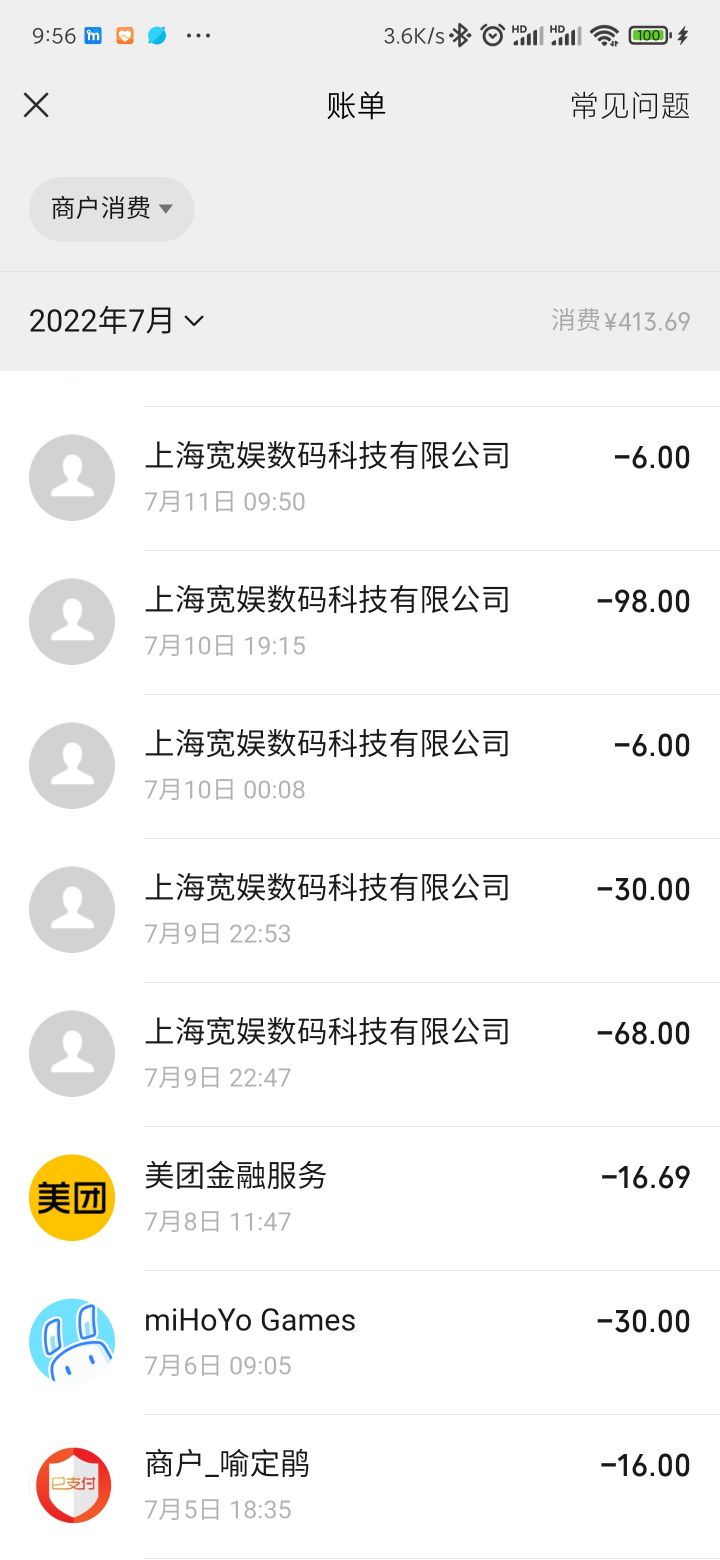View the -98.00 payment on 7月10日 19:15

click(x=360, y=621)
